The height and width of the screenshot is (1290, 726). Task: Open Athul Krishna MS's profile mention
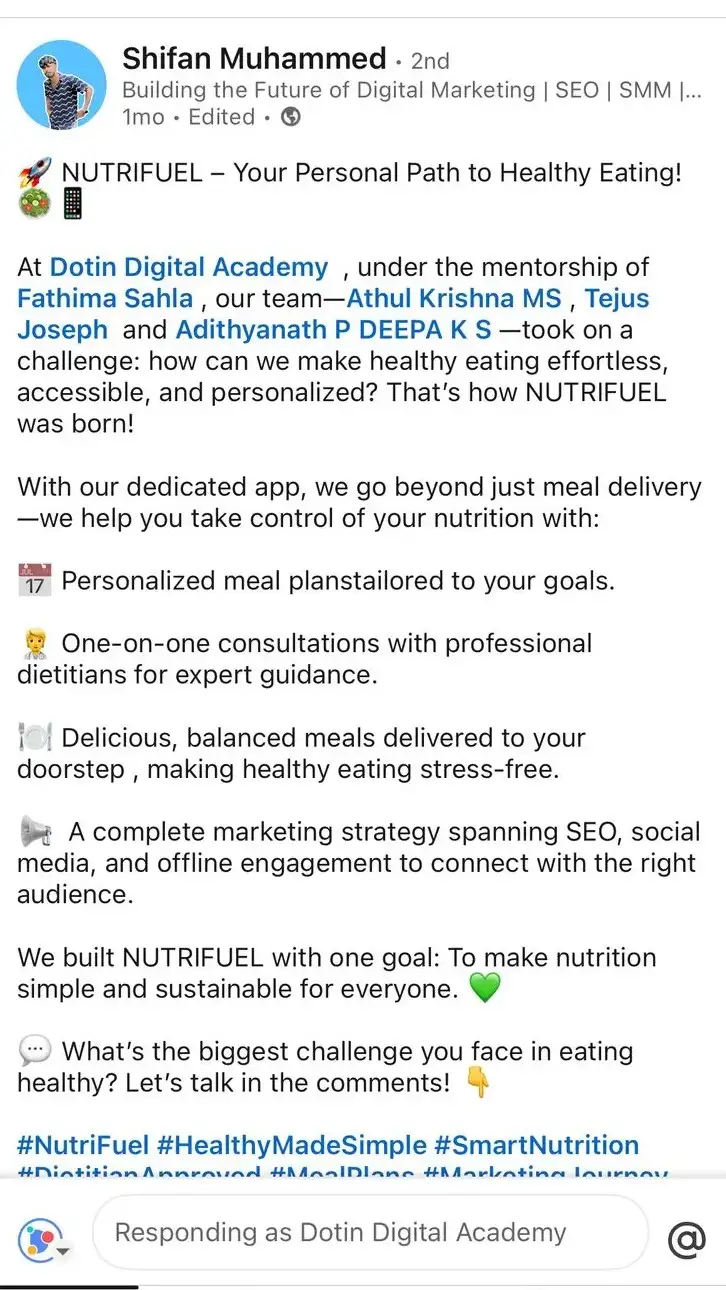pyautogui.click(x=454, y=298)
